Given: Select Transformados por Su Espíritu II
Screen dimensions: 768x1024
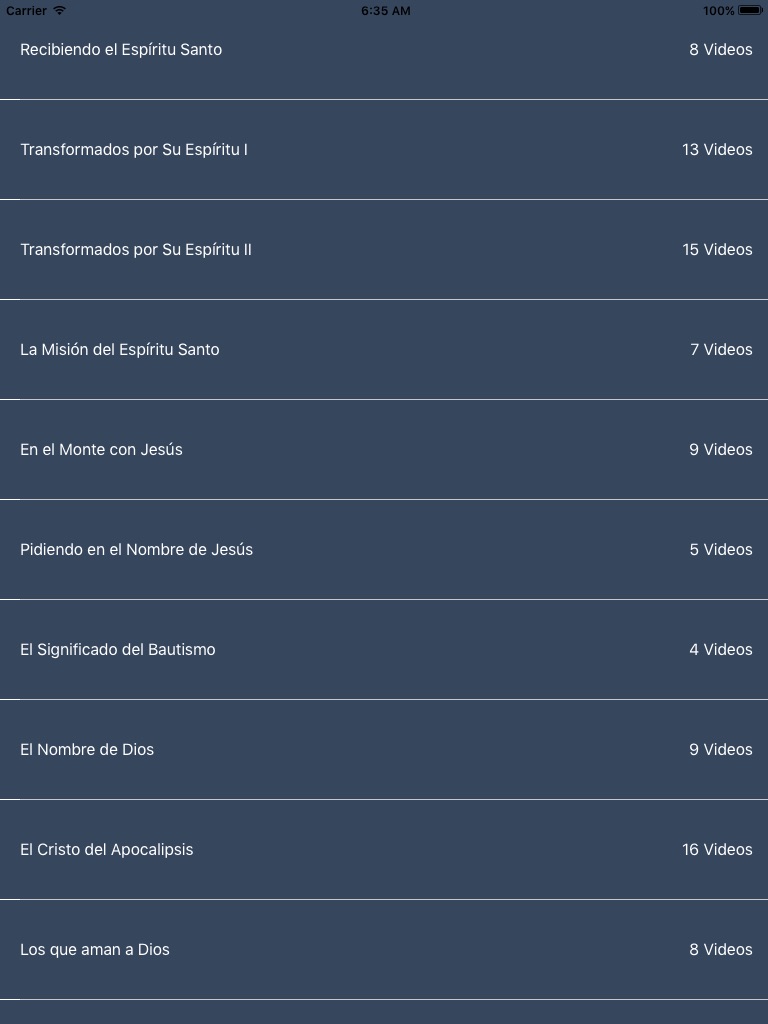Looking at the screenshot, I should 384,249.
